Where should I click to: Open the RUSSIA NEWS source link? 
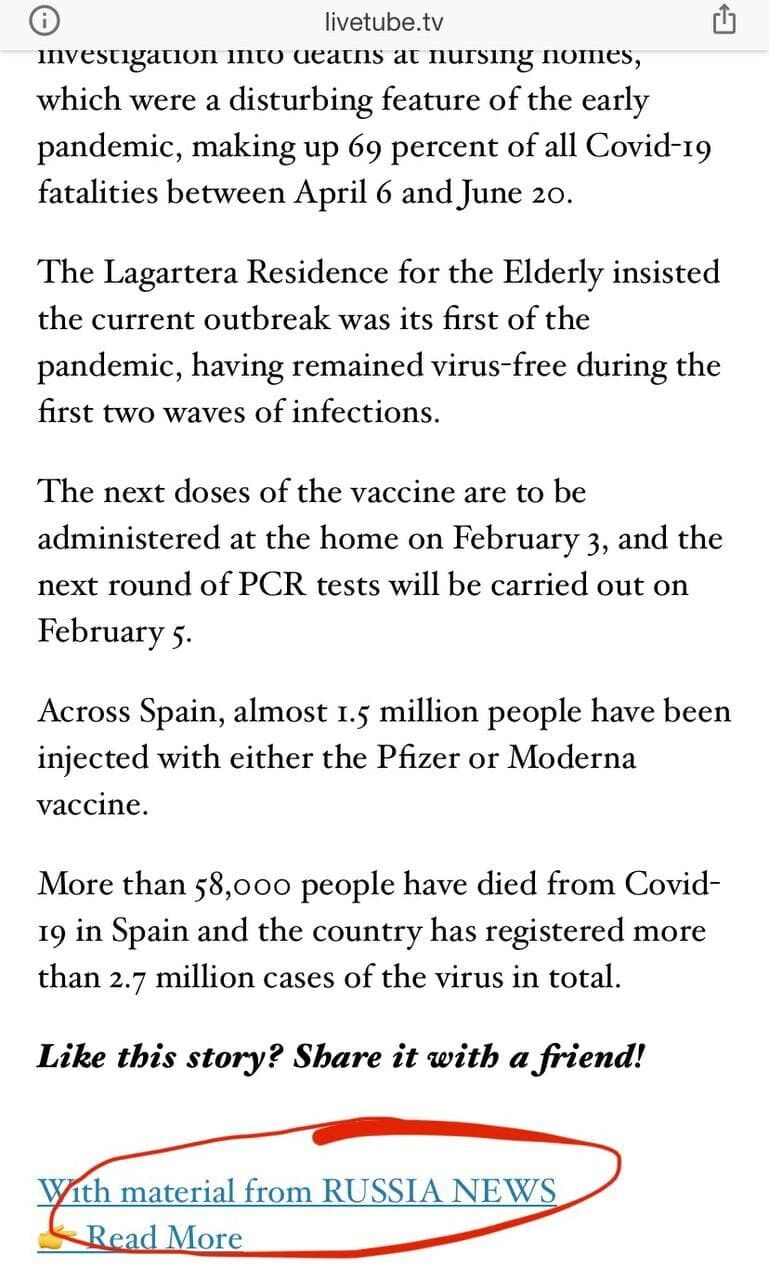click(297, 1192)
